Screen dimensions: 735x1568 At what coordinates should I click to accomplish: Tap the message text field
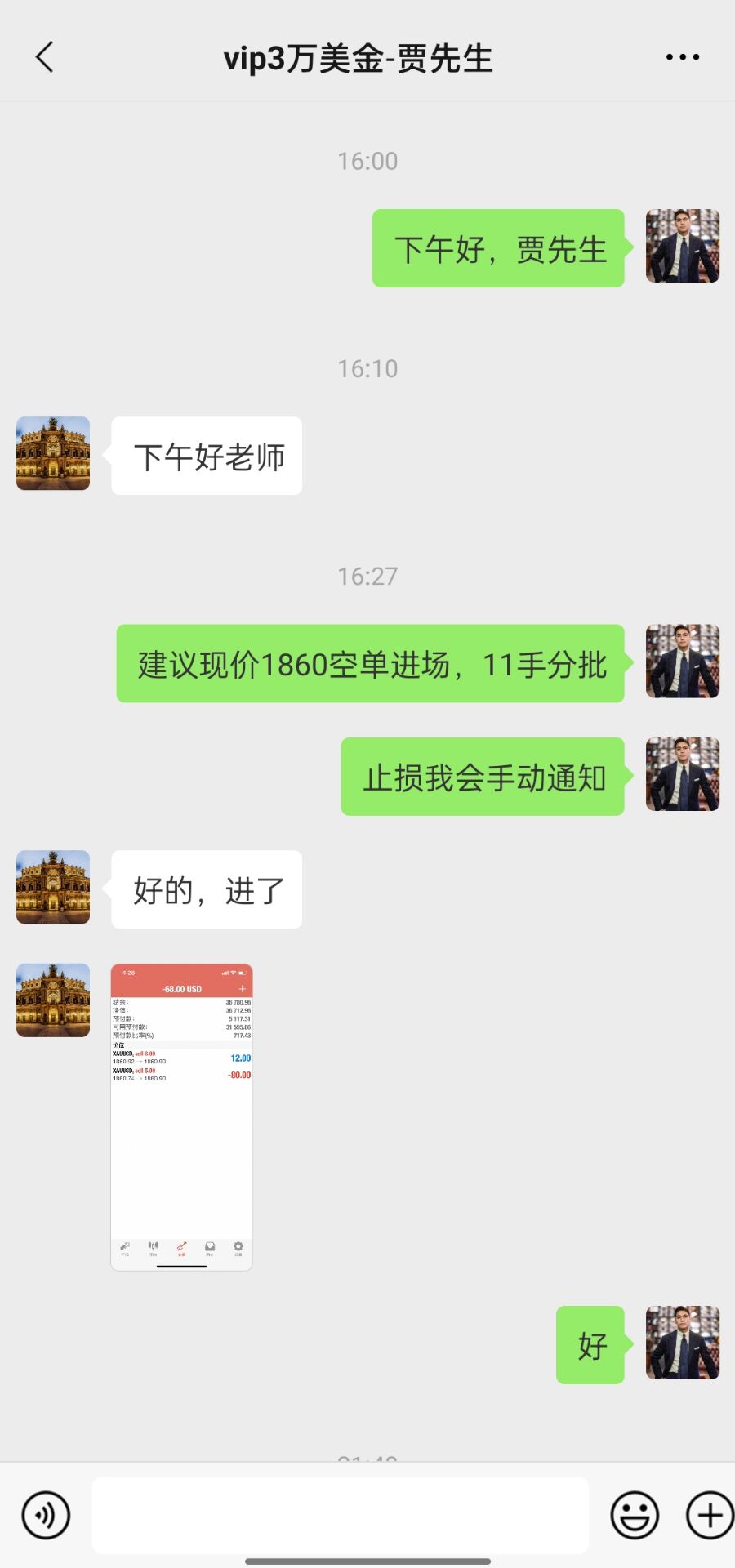(340, 1515)
